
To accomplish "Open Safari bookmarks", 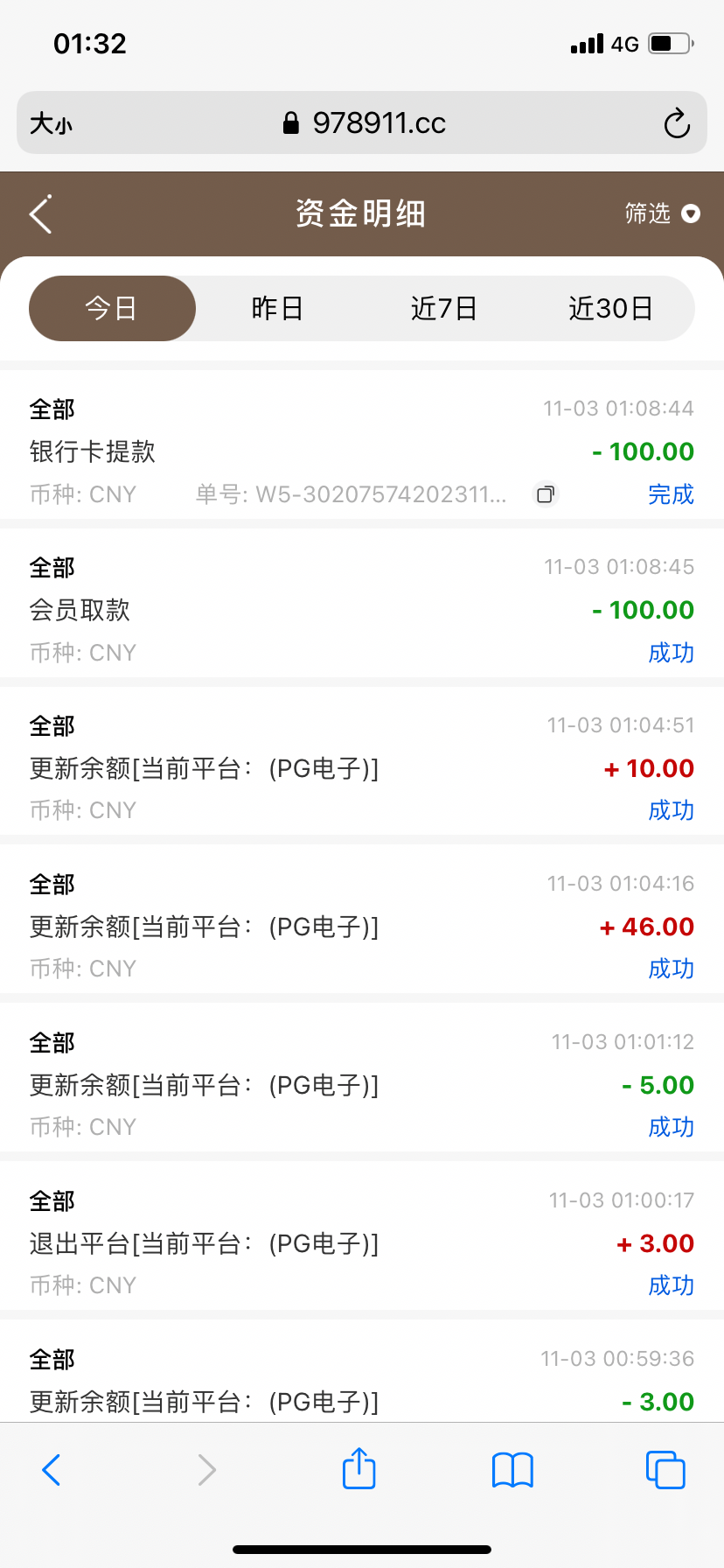I will pyautogui.click(x=512, y=1469).
